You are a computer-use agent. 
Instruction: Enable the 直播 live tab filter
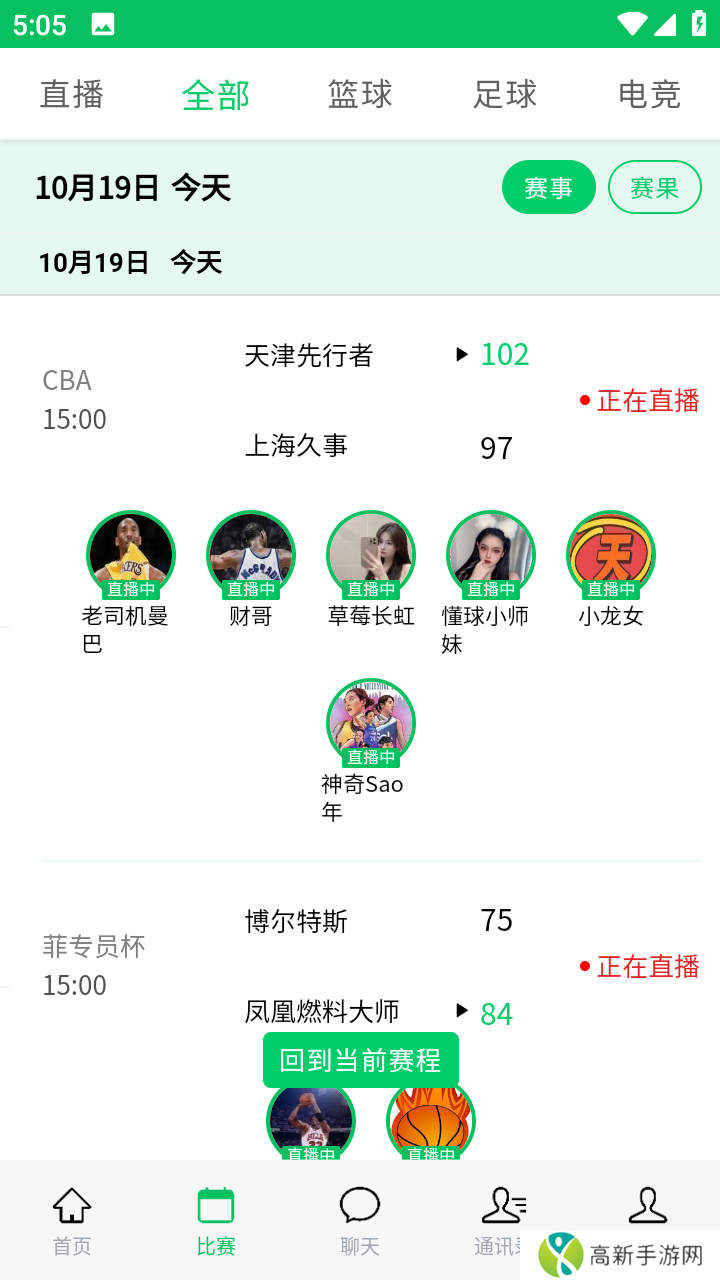[x=71, y=93]
